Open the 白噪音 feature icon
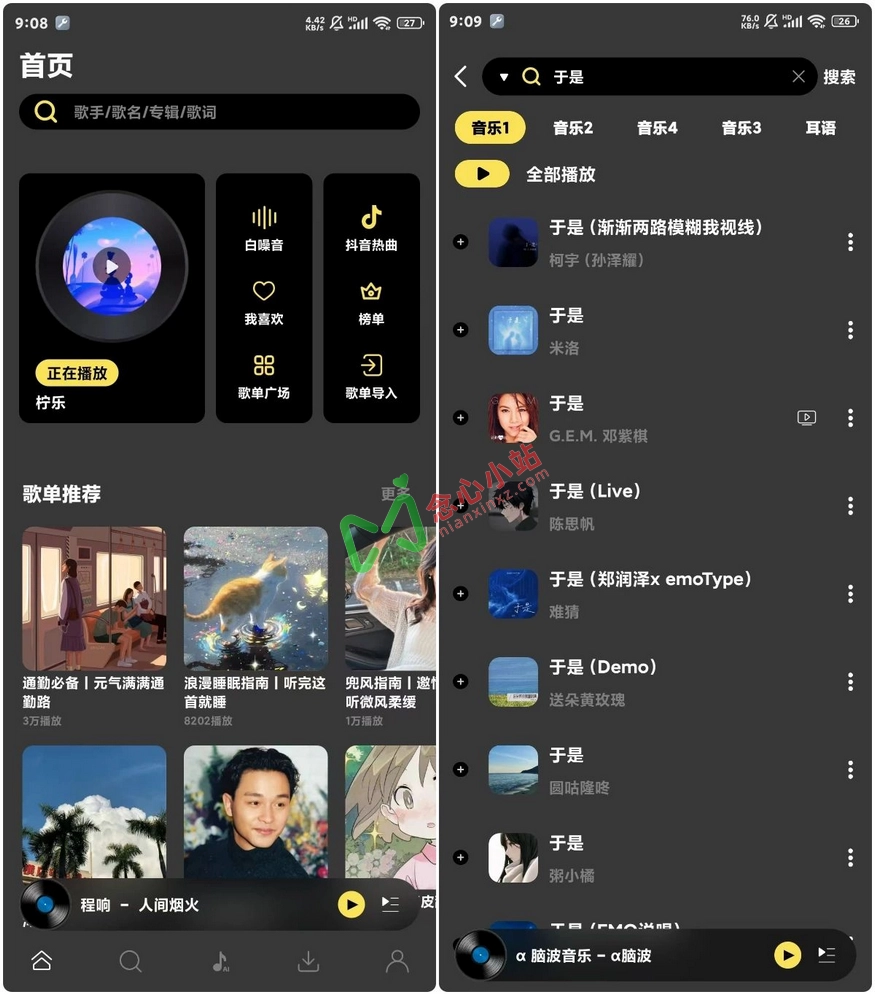This screenshot has width=875, height=995. click(x=263, y=221)
